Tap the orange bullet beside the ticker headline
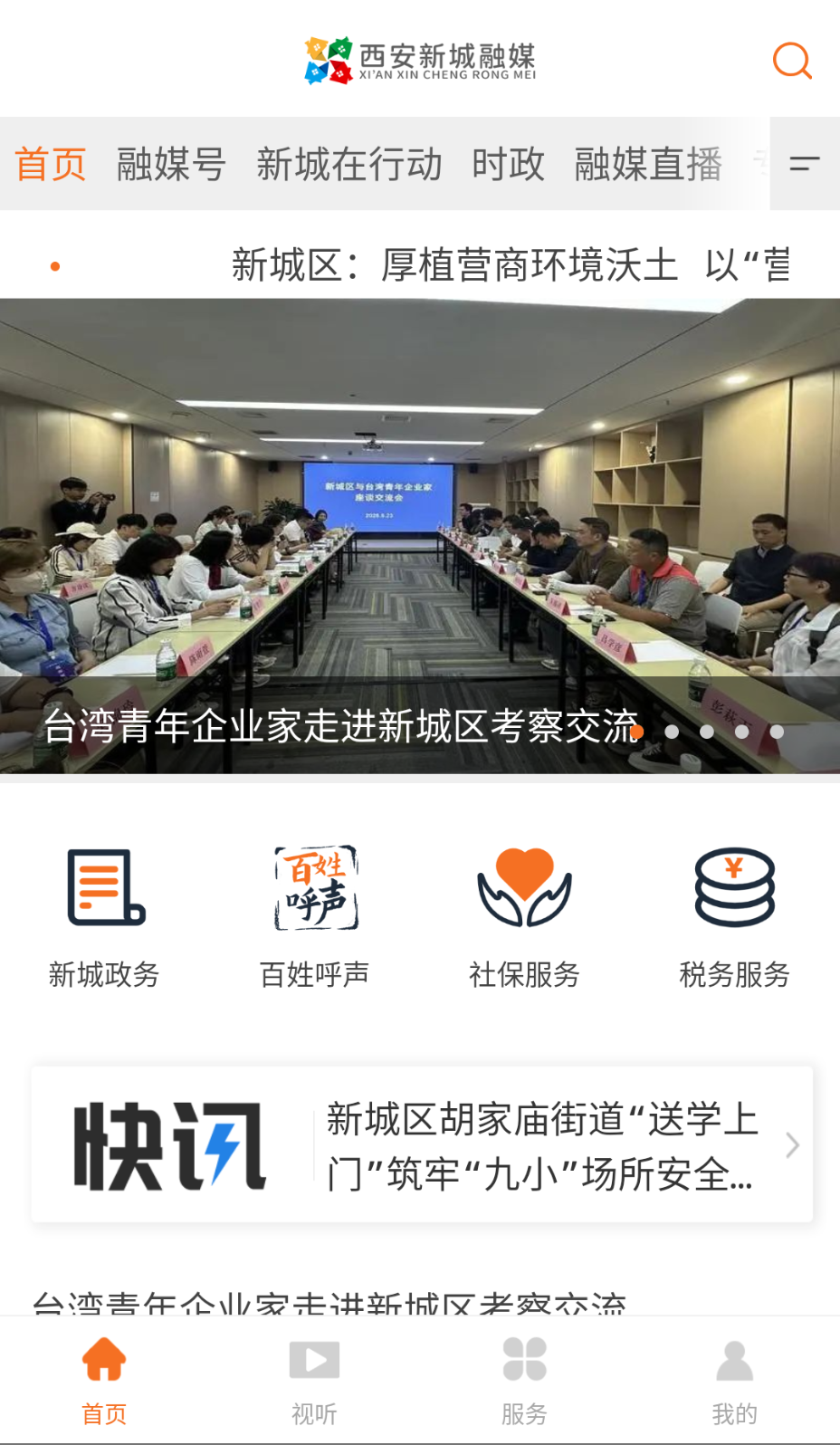840x1445 pixels. click(x=57, y=264)
